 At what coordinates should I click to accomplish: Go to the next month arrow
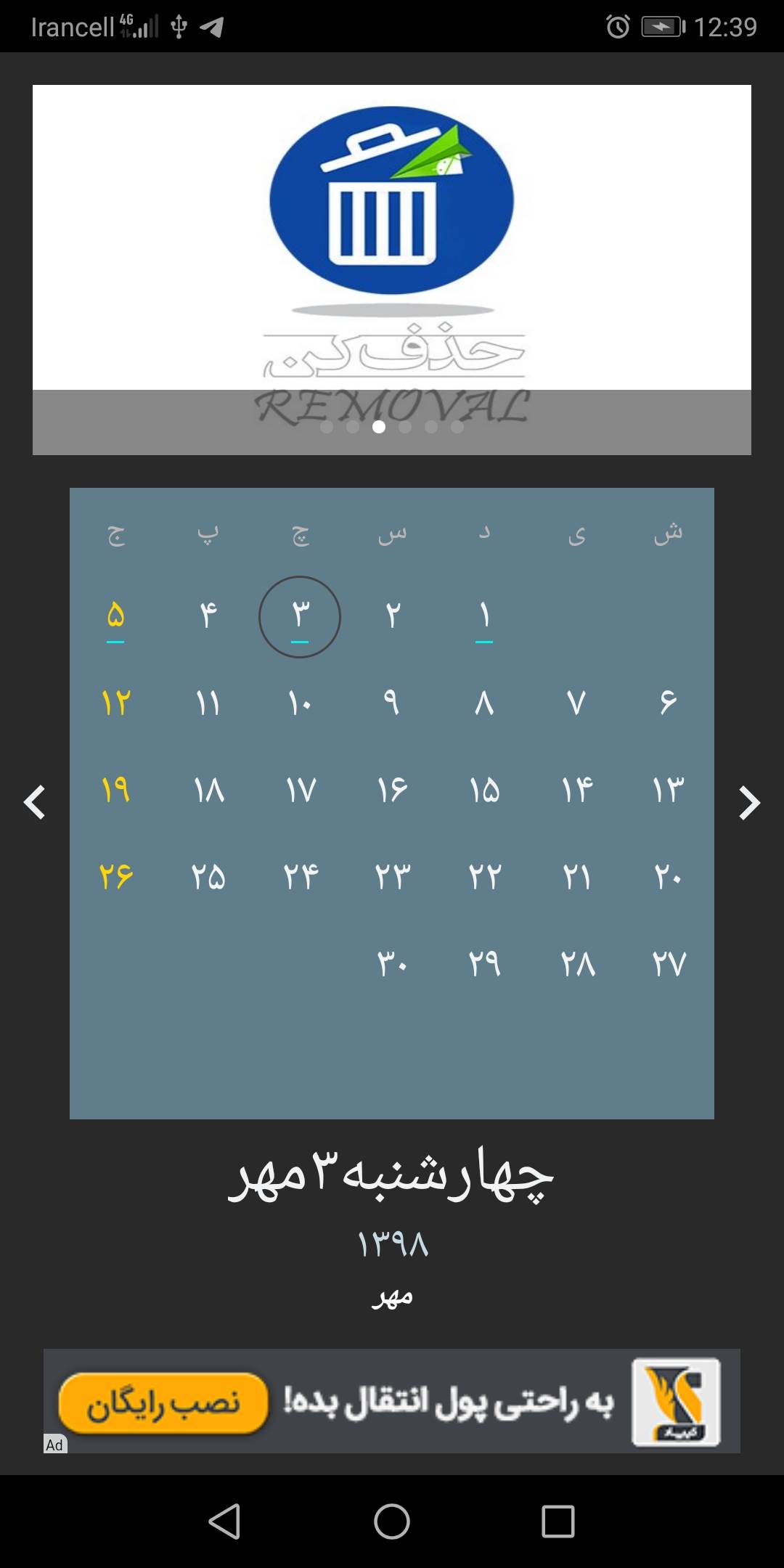[x=749, y=802]
